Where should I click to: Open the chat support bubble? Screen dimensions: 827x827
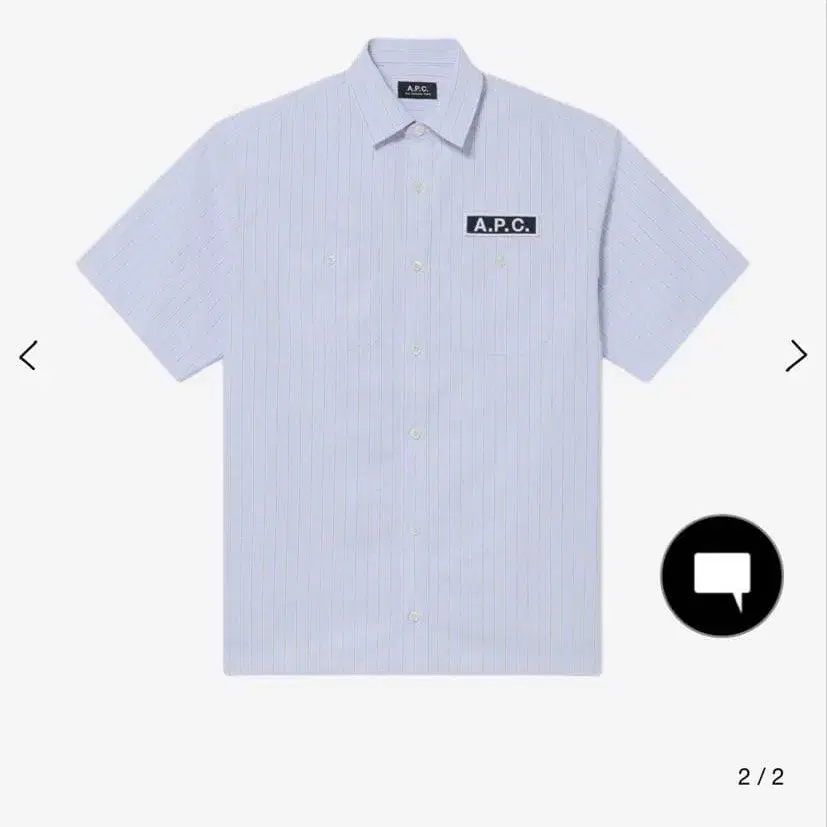coord(722,576)
